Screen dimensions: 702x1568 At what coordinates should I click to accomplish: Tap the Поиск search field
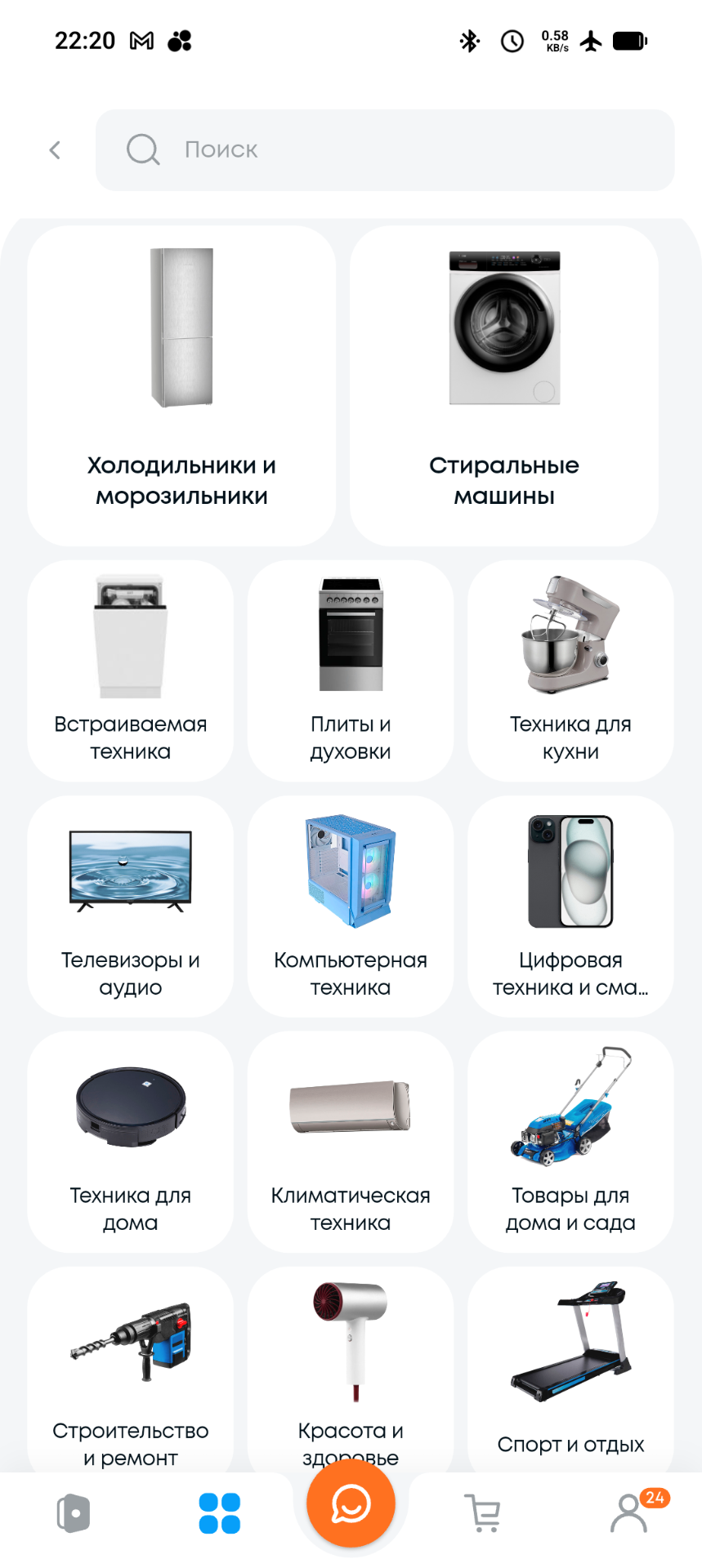point(384,150)
